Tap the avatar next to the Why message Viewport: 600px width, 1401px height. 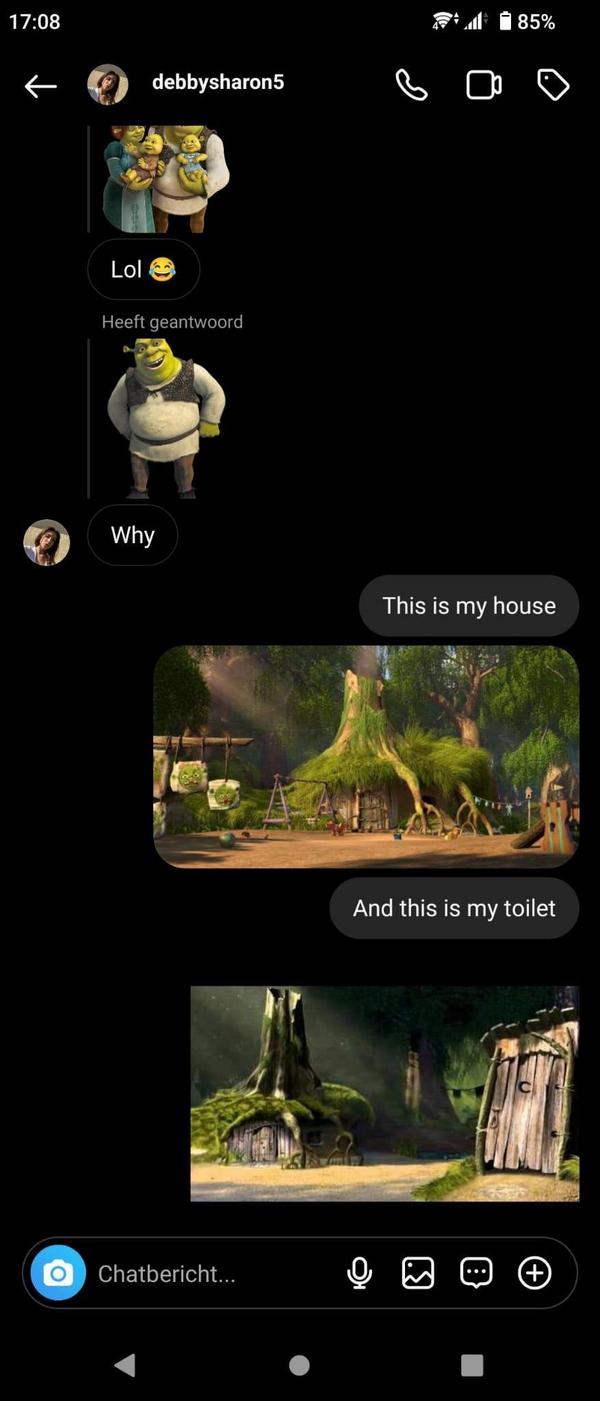coord(47,542)
